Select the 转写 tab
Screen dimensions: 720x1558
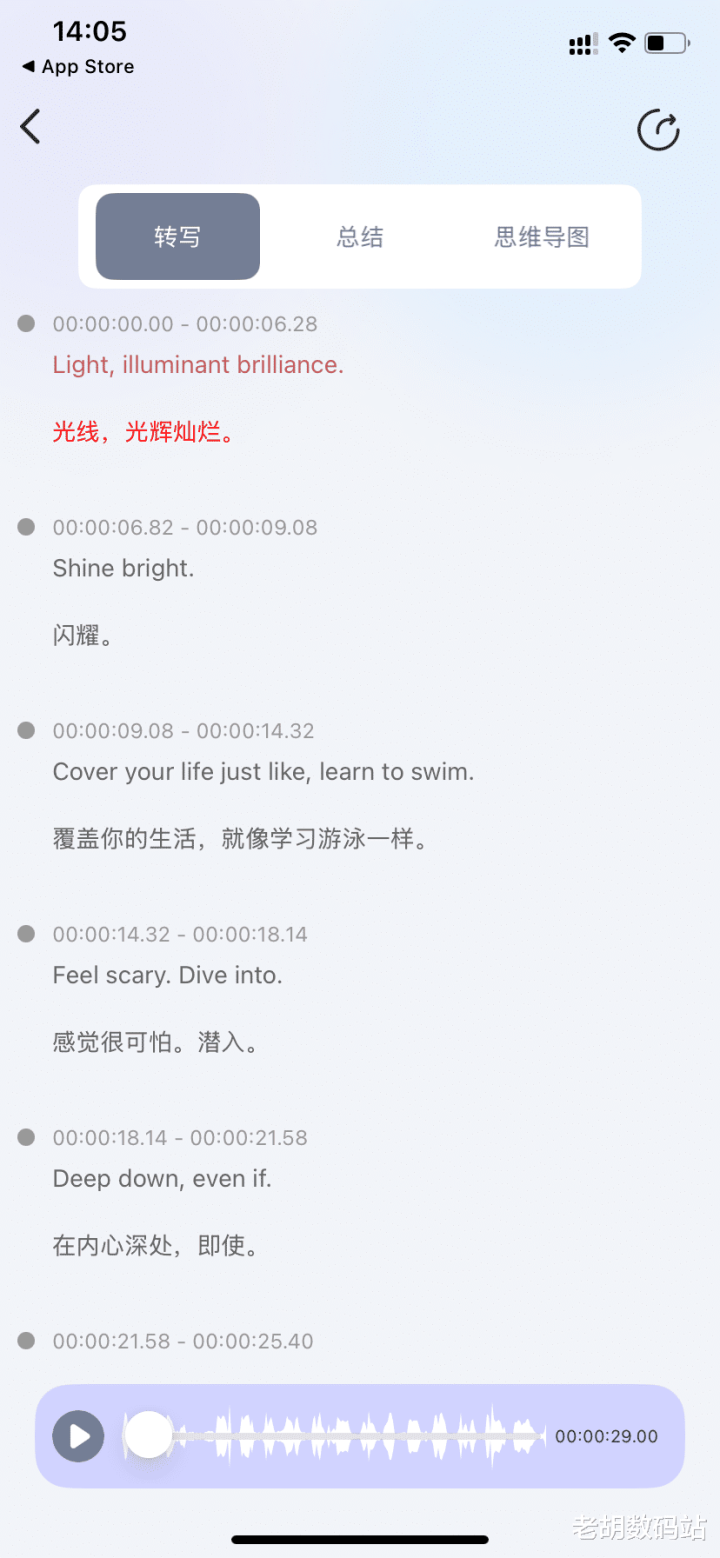click(178, 237)
